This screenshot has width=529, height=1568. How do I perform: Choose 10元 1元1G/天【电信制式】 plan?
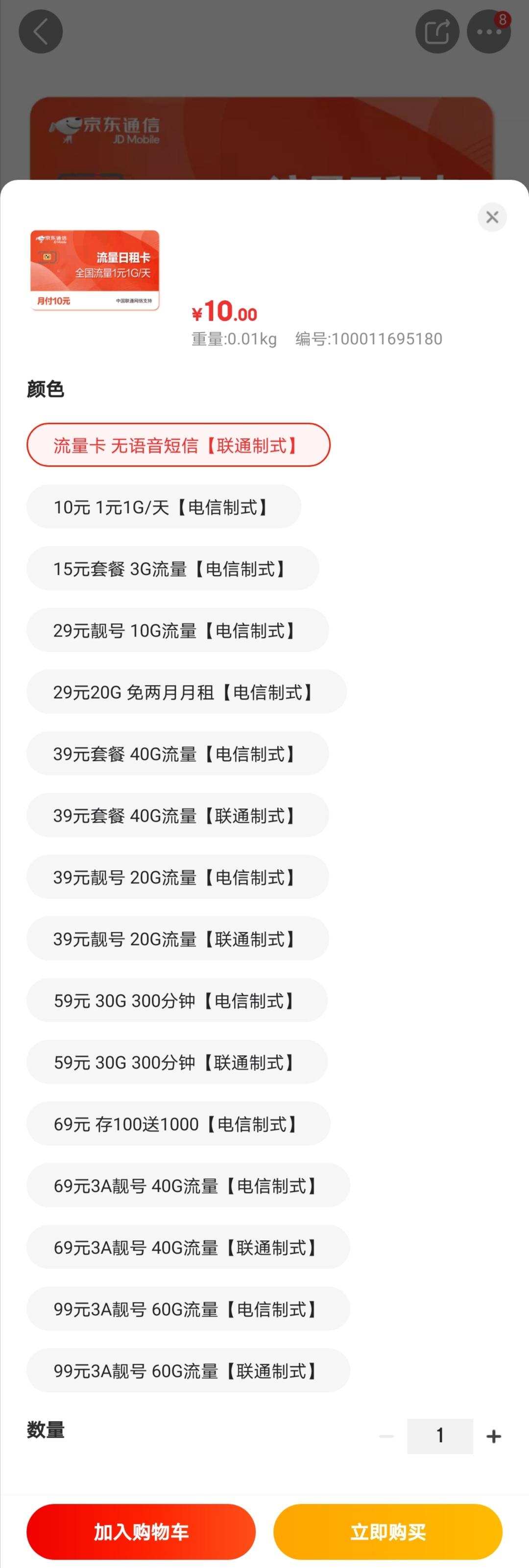[x=163, y=506]
